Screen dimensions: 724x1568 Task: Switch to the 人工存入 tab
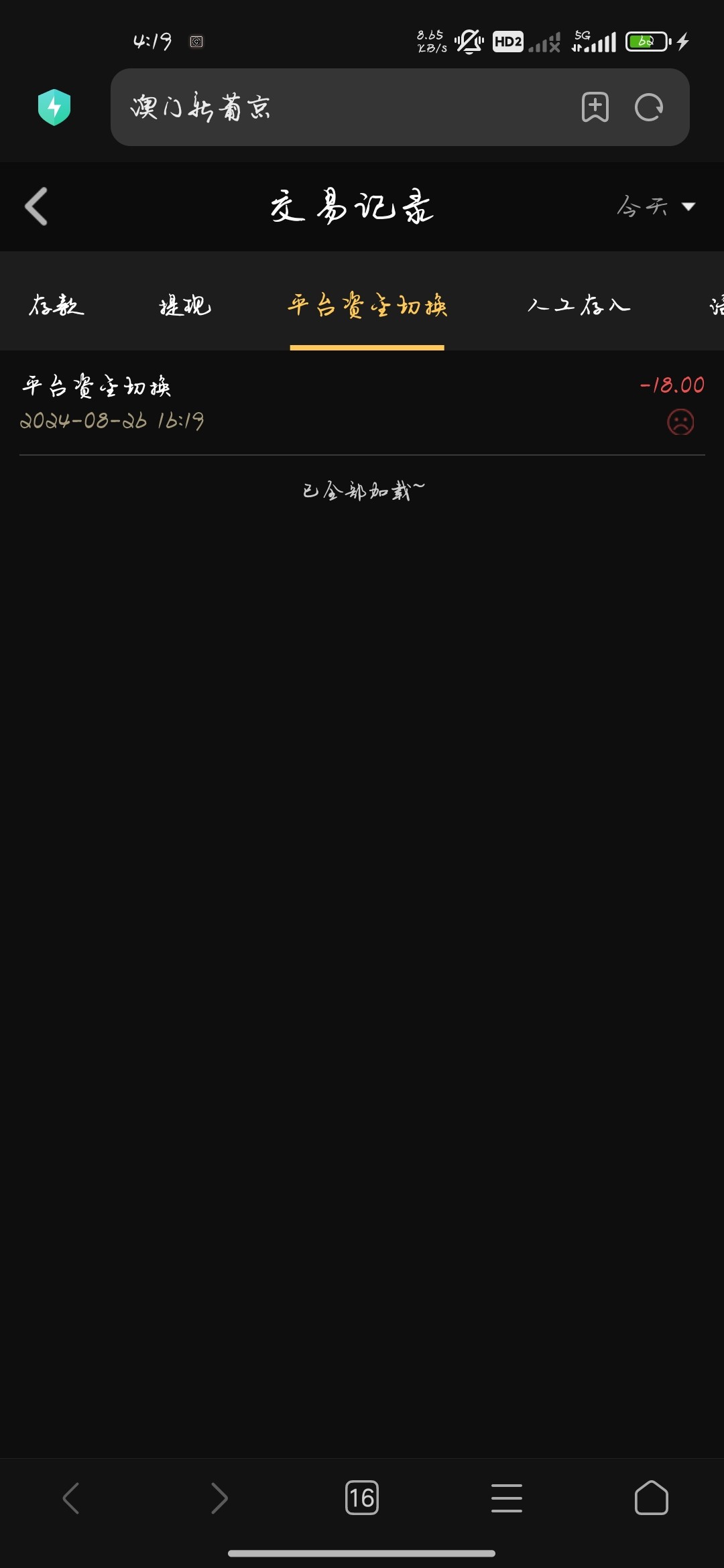tap(579, 306)
